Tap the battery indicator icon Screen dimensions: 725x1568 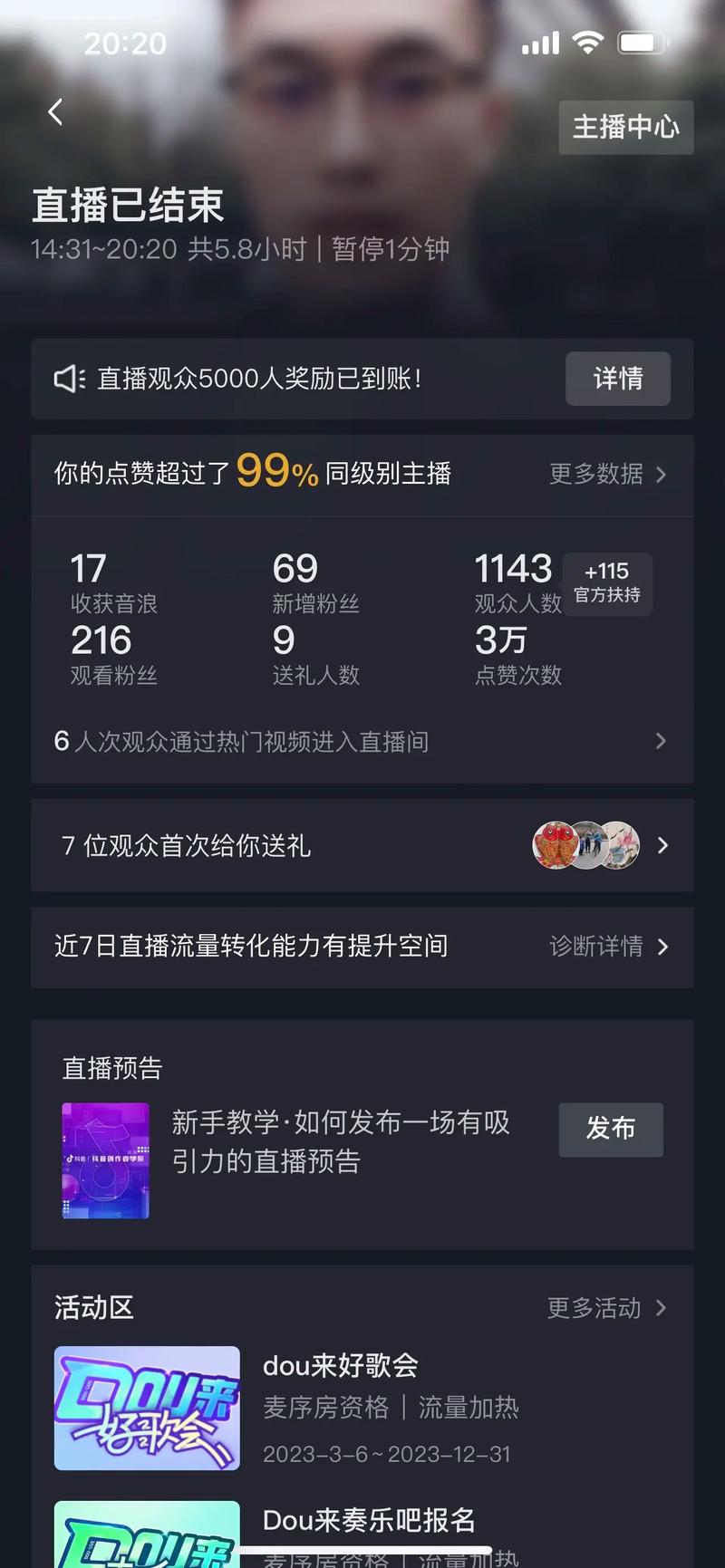point(643,41)
